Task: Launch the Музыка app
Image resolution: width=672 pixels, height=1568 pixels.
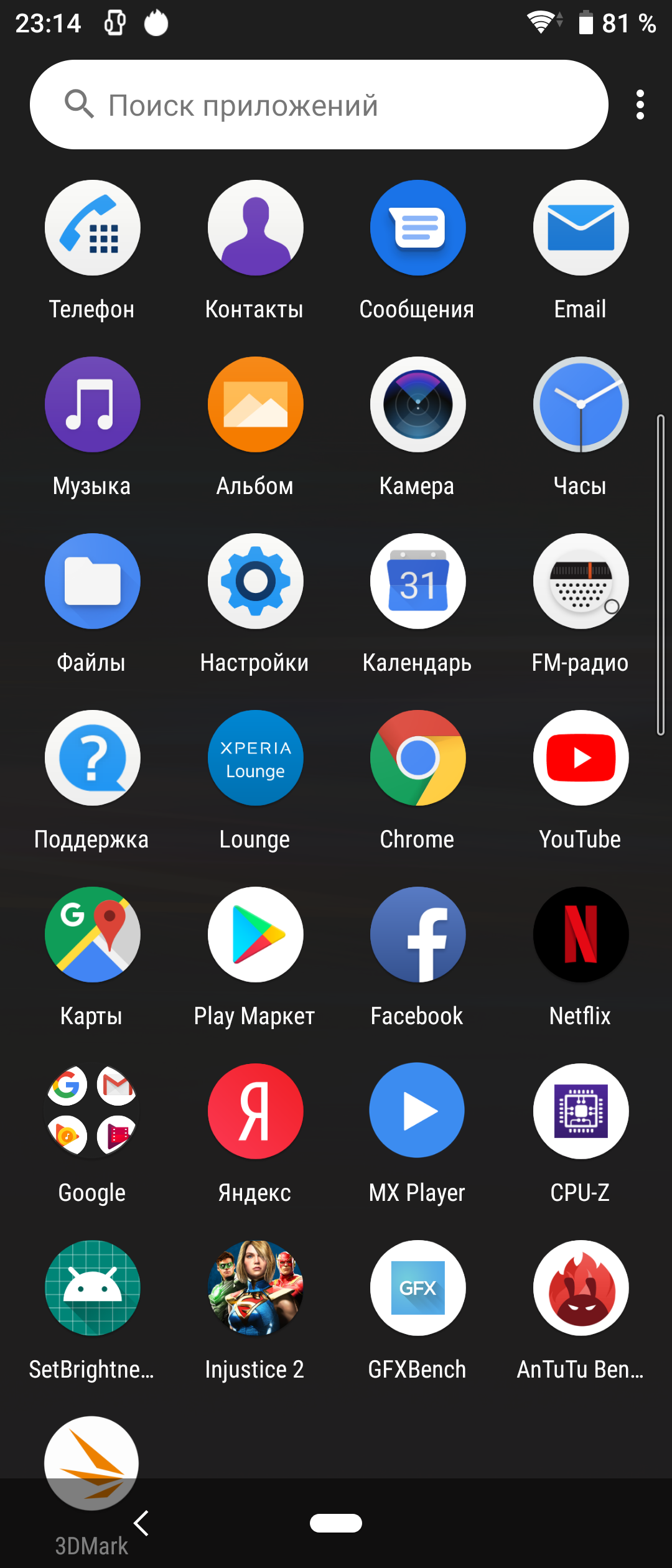Action: (x=92, y=405)
